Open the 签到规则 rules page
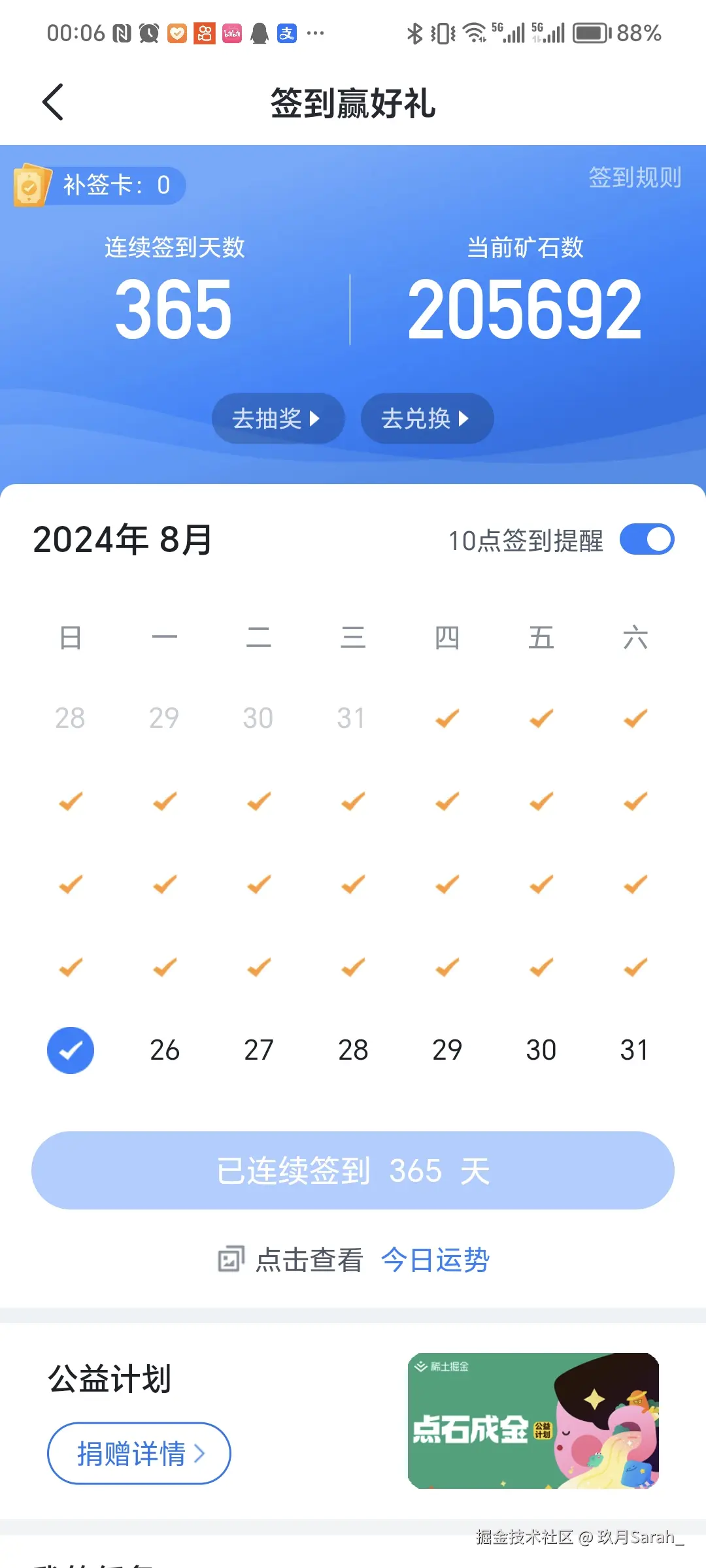This screenshot has width=706, height=1568. click(x=633, y=176)
